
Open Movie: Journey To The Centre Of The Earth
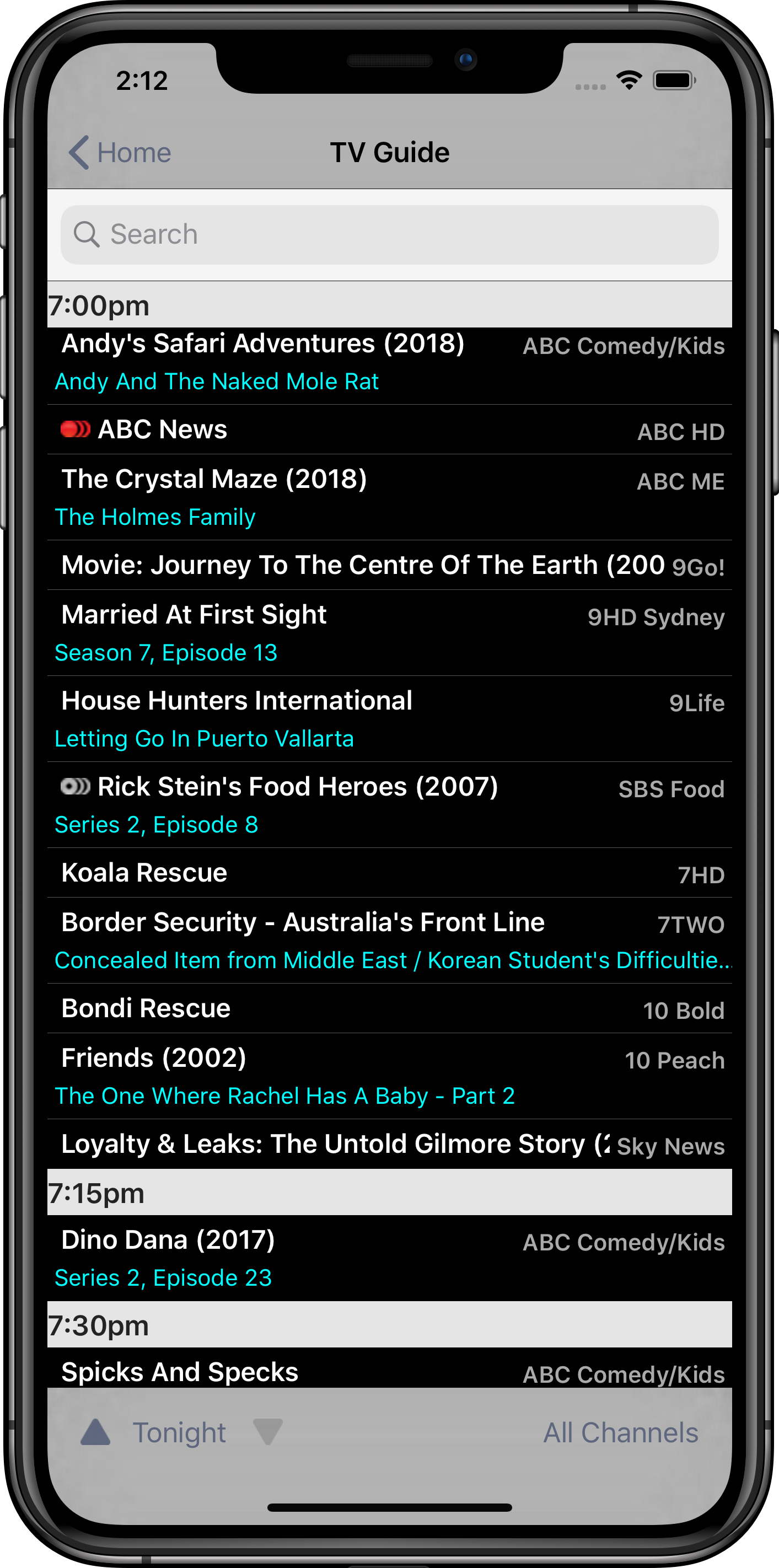pyautogui.click(x=389, y=566)
